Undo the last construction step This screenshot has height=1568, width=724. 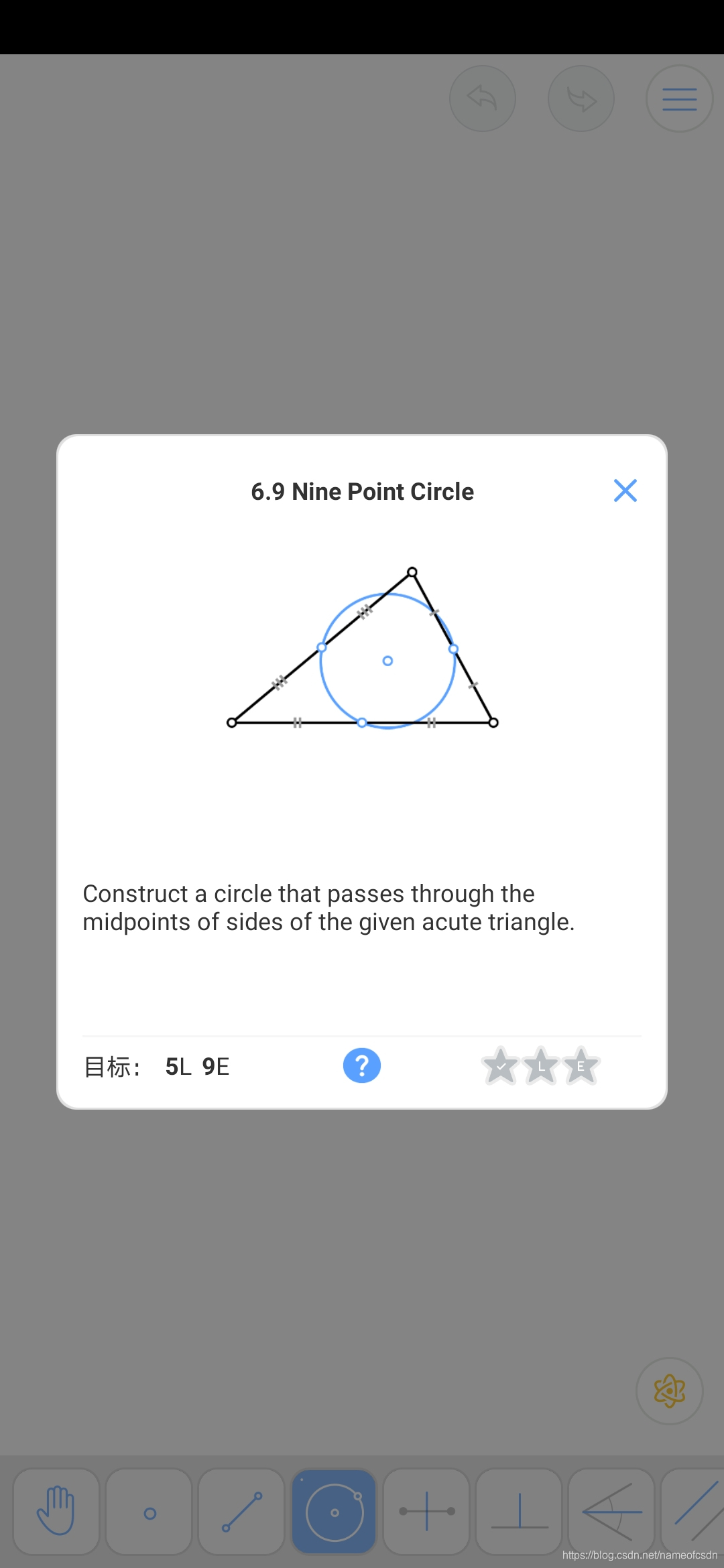pyautogui.click(x=483, y=99)
